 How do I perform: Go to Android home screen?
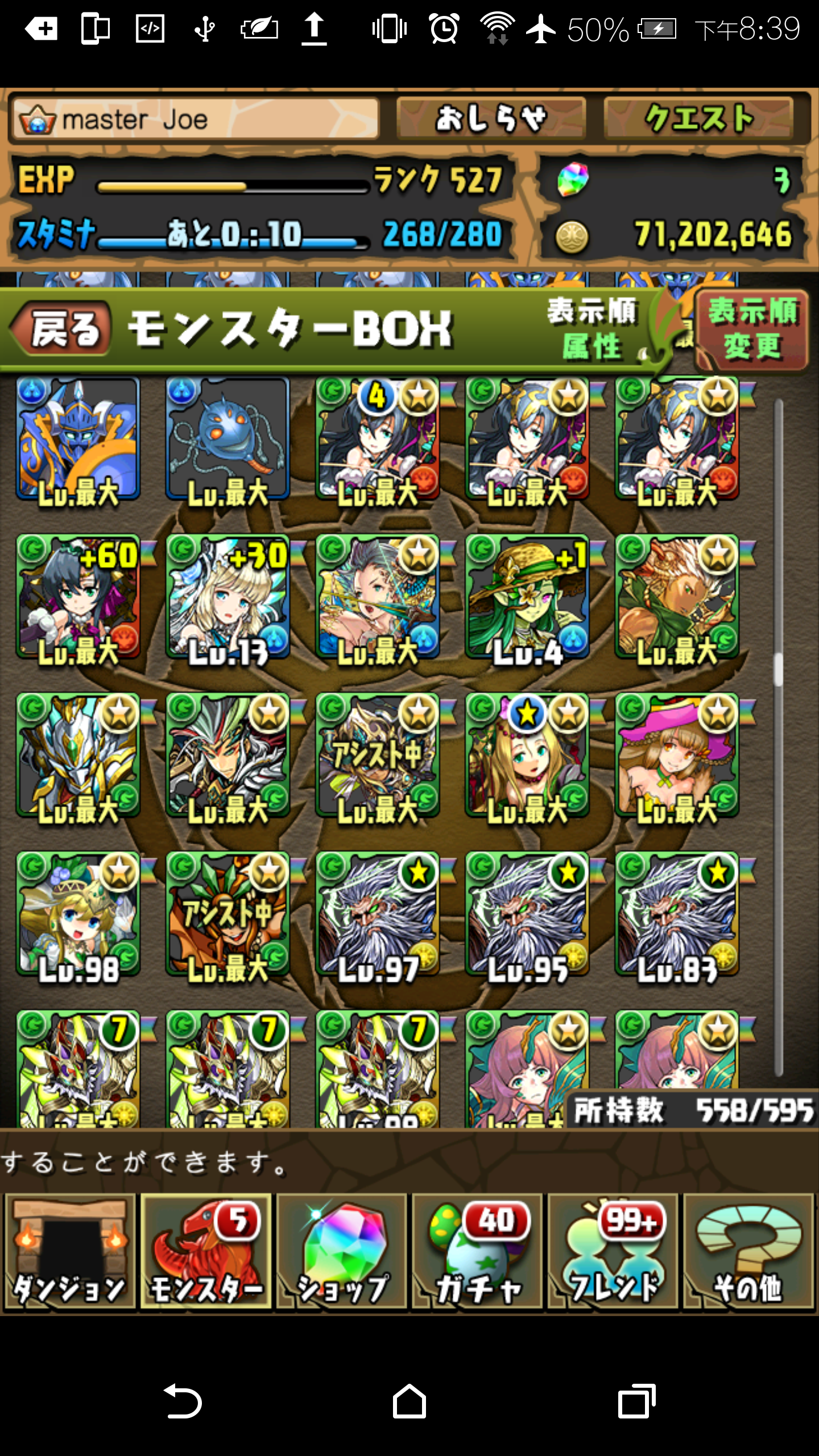click(409, 1401)
